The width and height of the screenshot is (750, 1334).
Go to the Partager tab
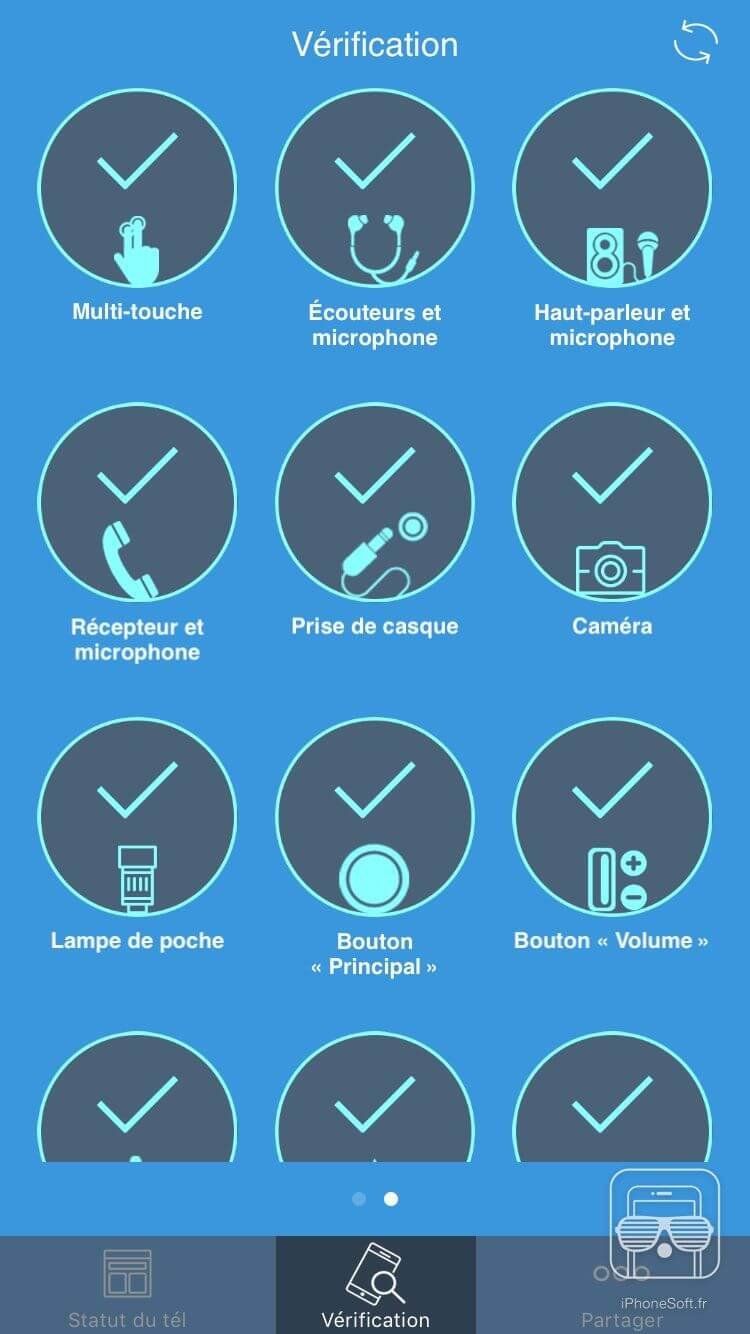622,1286
